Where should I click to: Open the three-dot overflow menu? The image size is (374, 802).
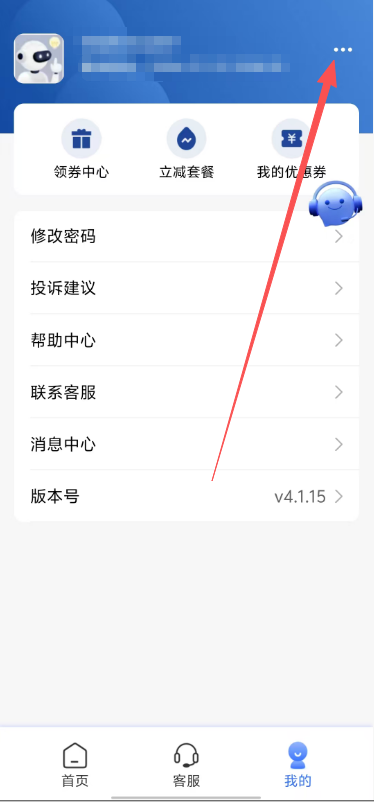343,50
